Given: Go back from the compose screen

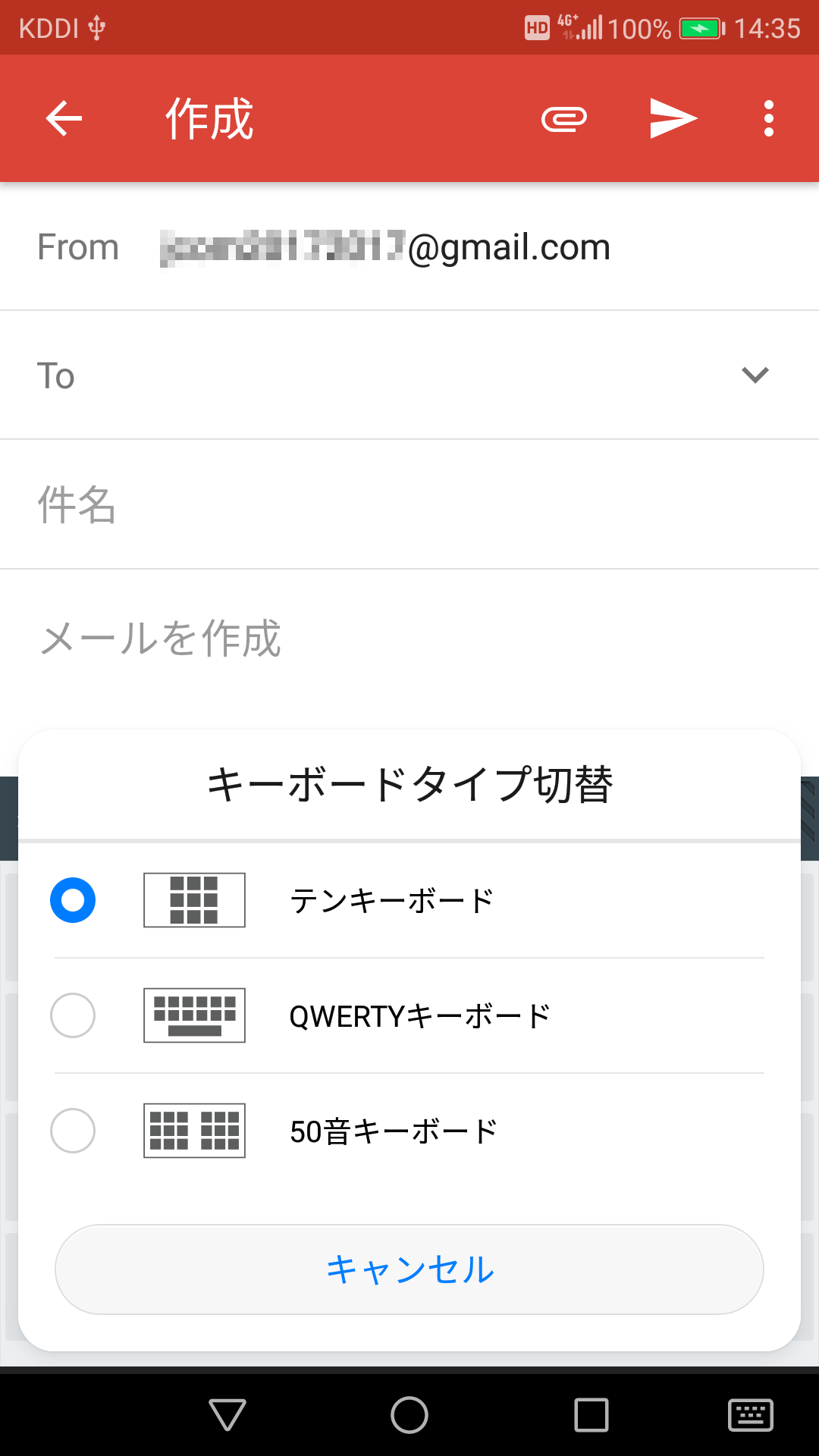Looking at the screenshot, I should coord(64,119).
